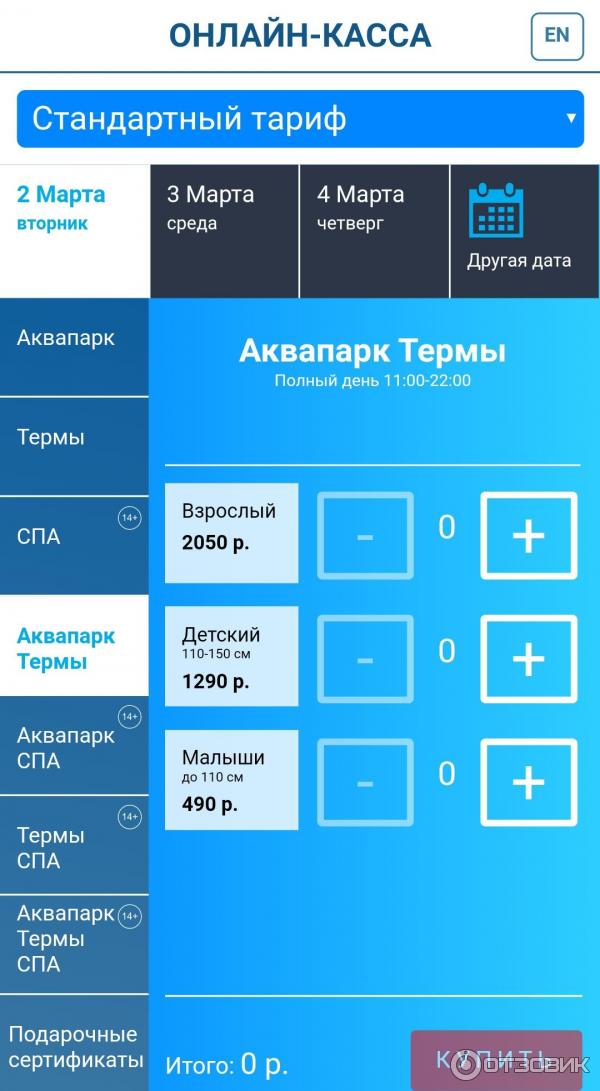Select the 3 Марта среда date
The width and height of the screenshot is (600, 1091).
click(x=224, y=231)
